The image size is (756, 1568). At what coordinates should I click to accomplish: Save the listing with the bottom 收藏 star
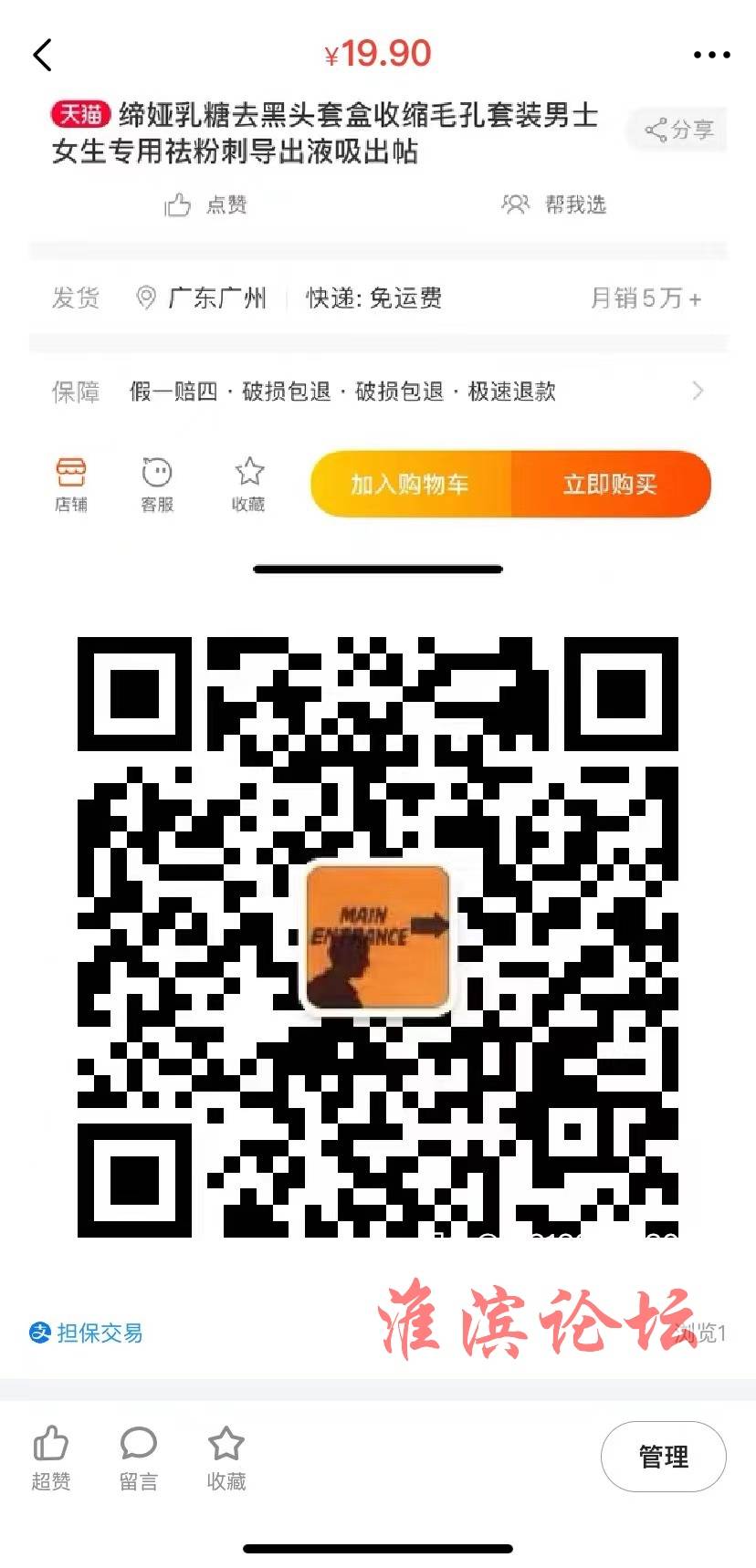tap(226, 1457)
